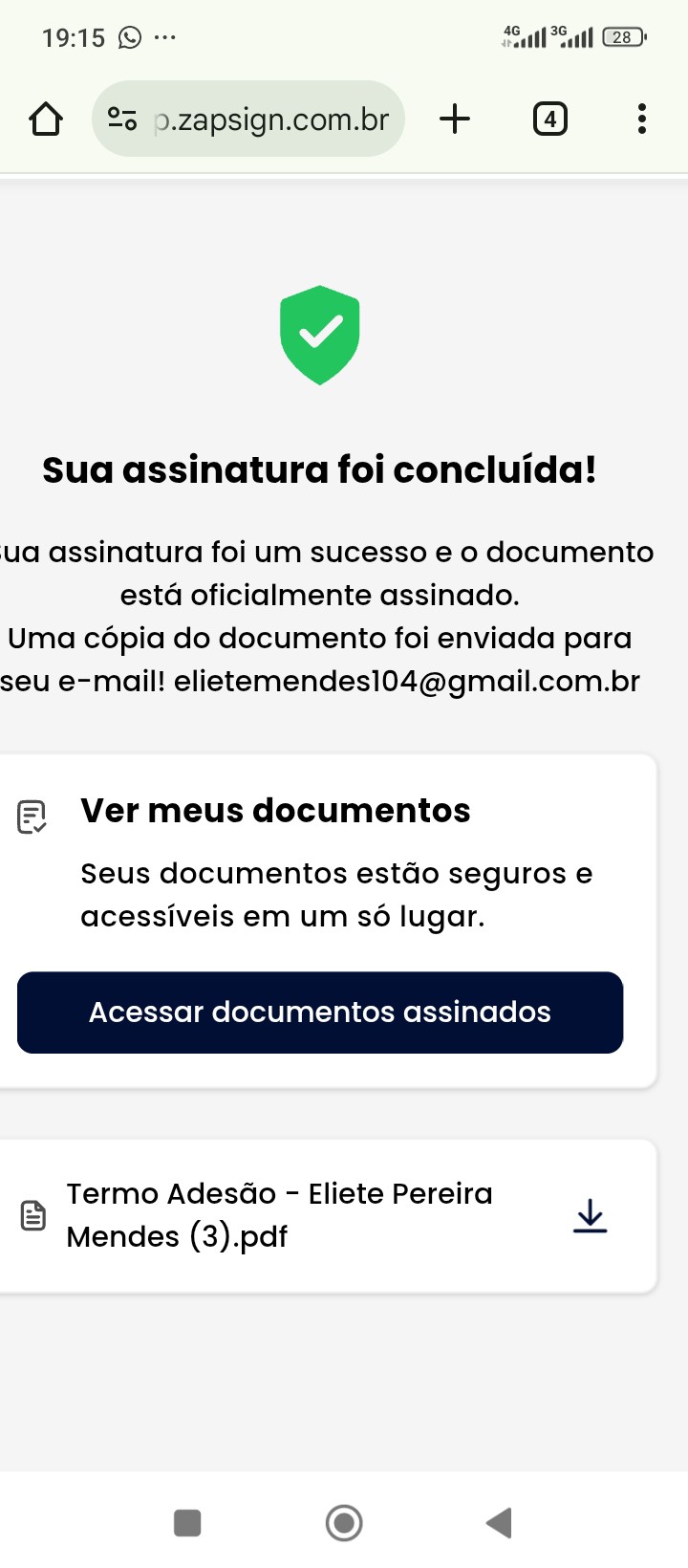Go to the browser home page

[46, 120]
